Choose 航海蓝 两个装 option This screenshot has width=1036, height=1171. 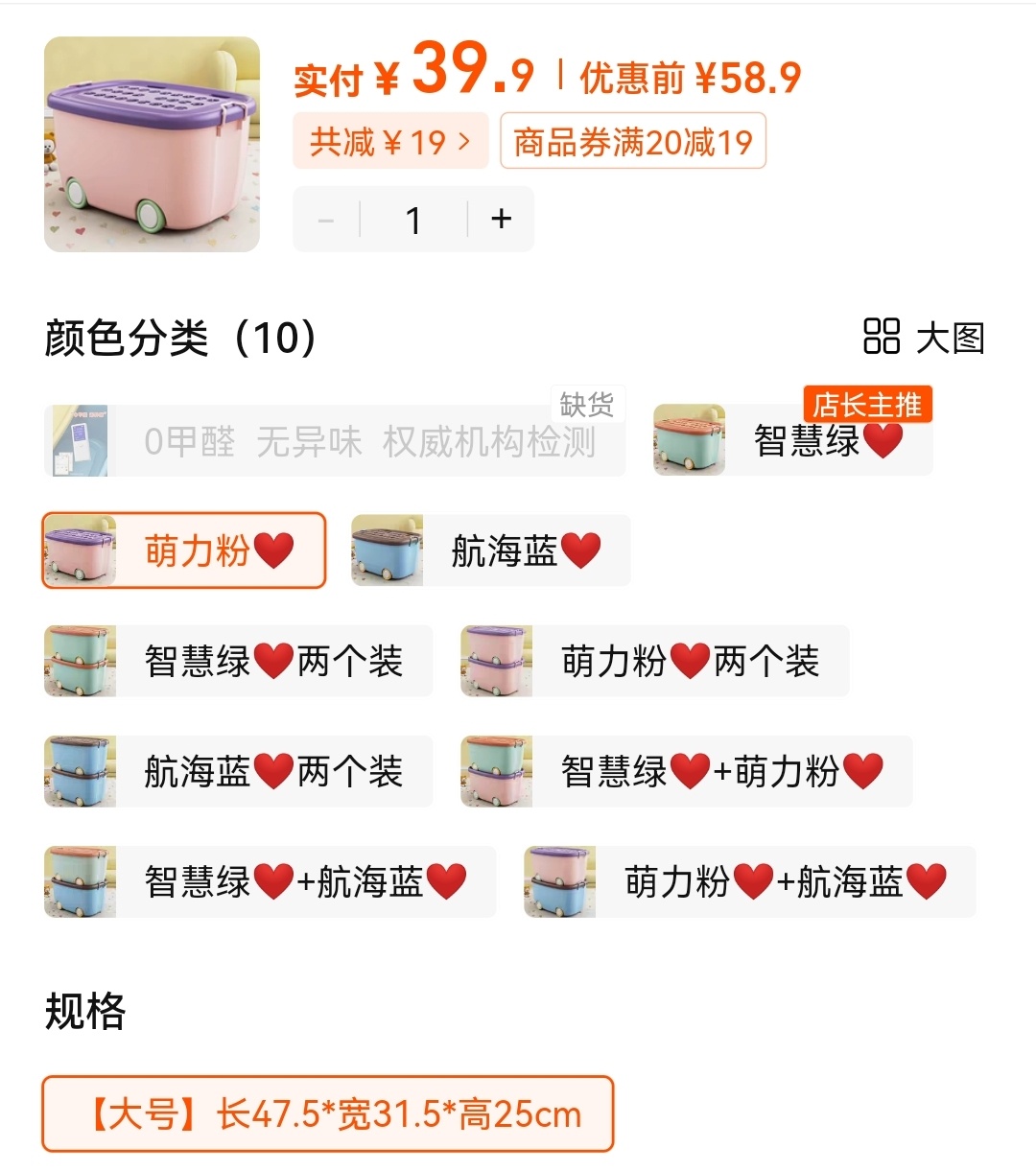click(x=238, y=771)
